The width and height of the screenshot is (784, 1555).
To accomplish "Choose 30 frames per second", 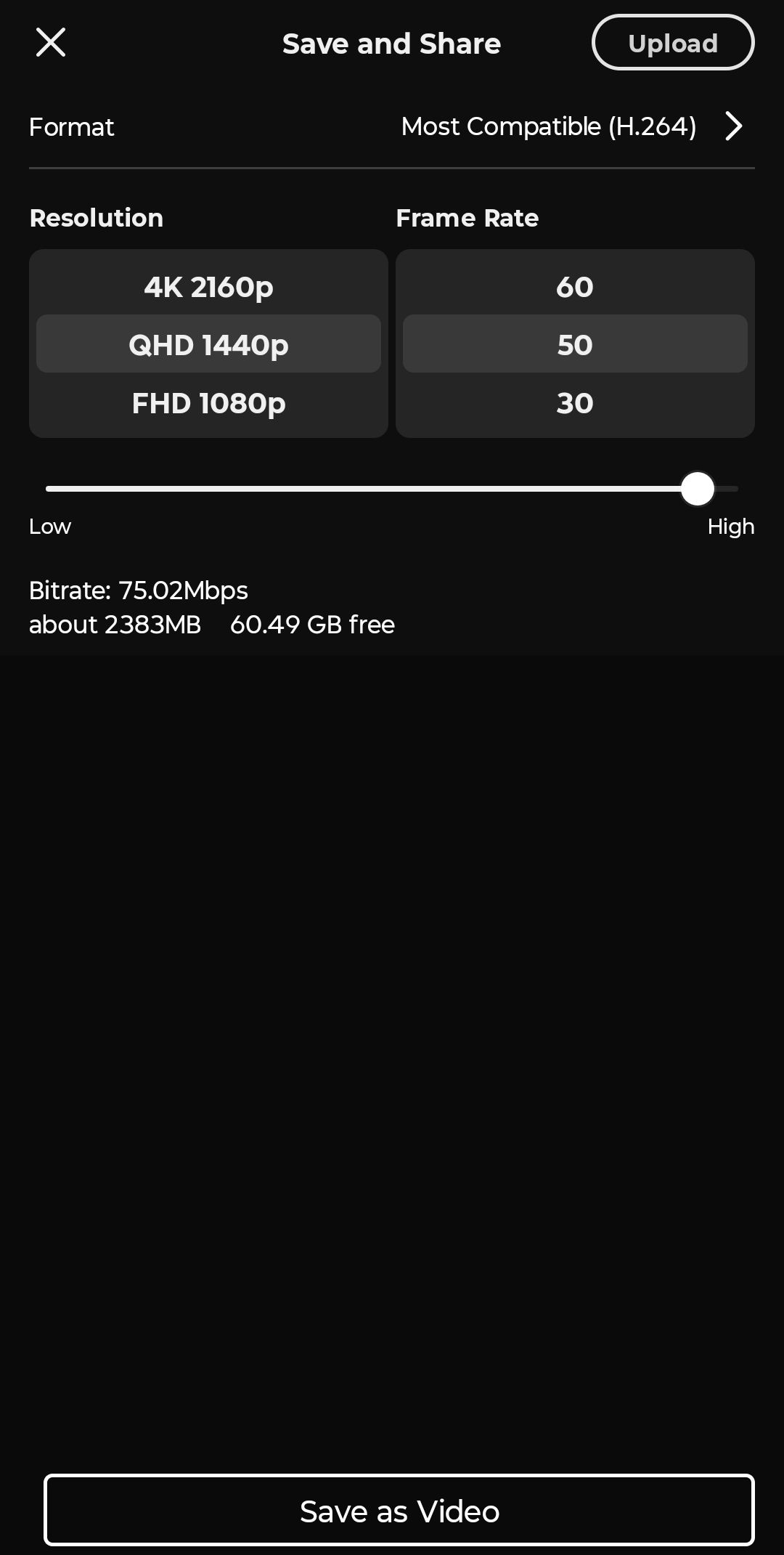I will click(x=574, y=403).
